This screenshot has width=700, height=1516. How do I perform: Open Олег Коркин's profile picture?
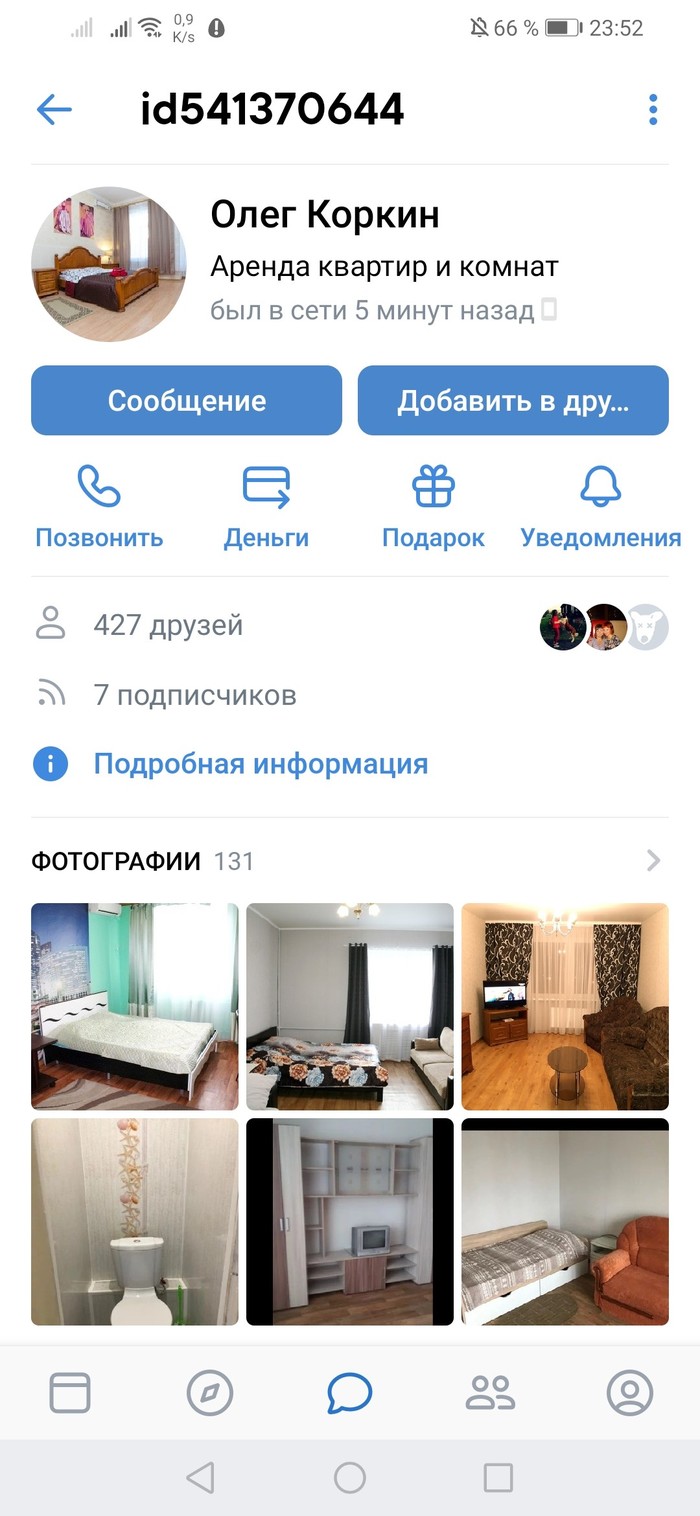point(109,264)
